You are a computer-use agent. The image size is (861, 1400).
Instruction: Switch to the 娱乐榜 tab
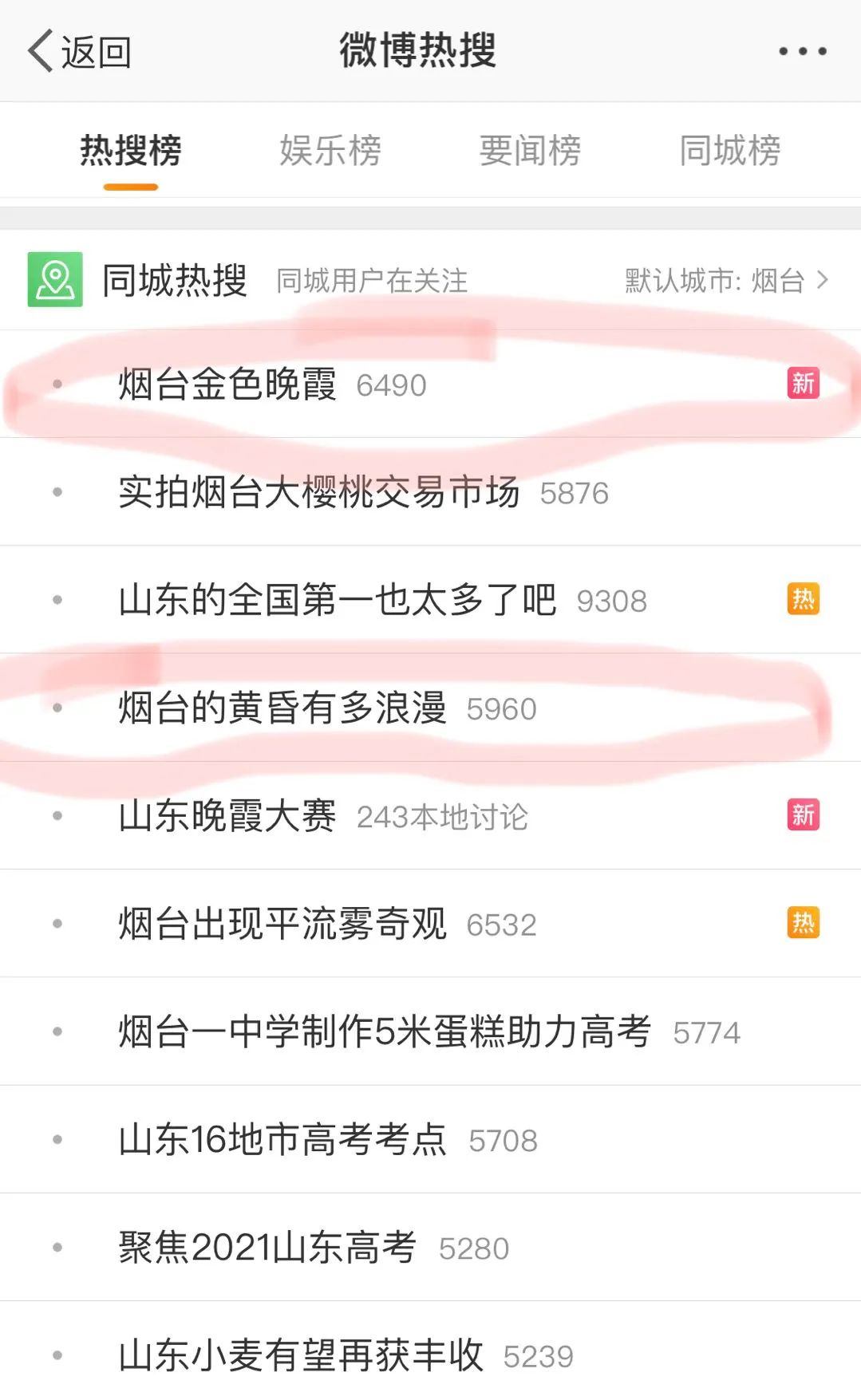click(x=330, y=151)
